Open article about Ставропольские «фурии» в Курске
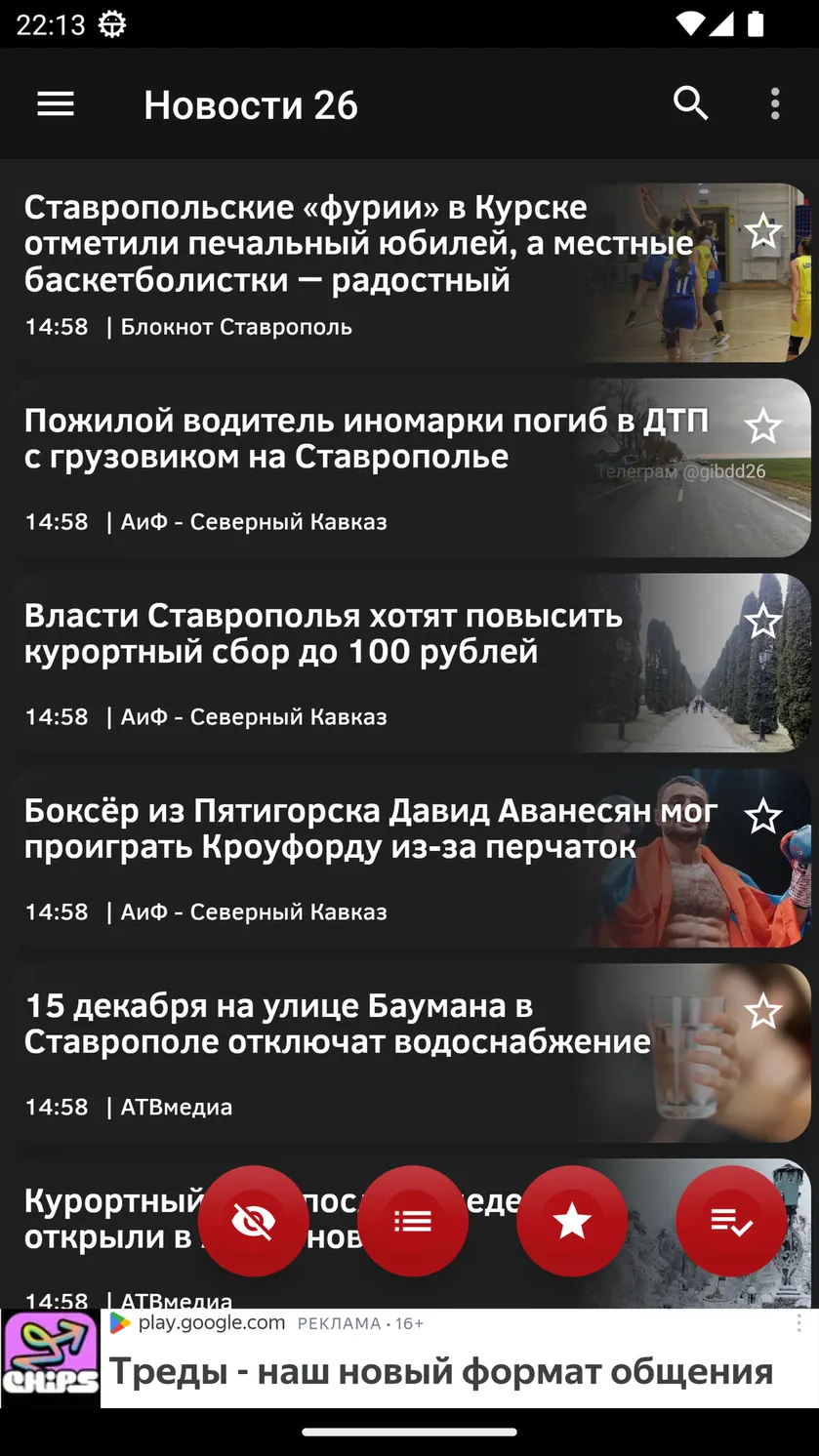Screen dimensions: 819x1456 [x=409, y=272]
